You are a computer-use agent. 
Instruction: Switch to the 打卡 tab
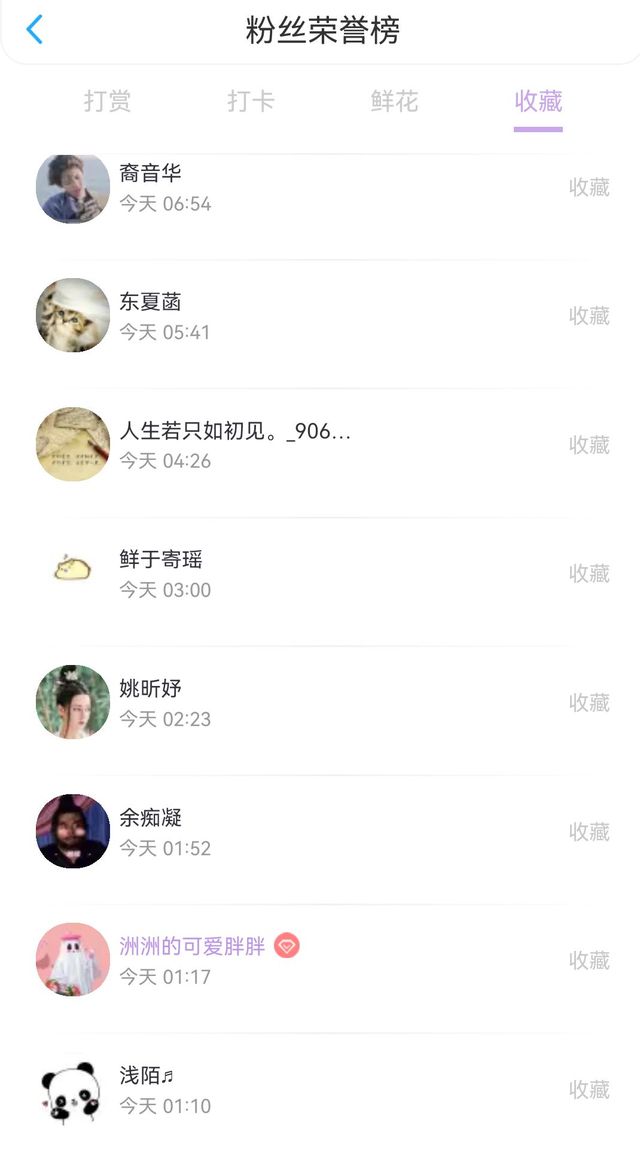click(251, 101)
